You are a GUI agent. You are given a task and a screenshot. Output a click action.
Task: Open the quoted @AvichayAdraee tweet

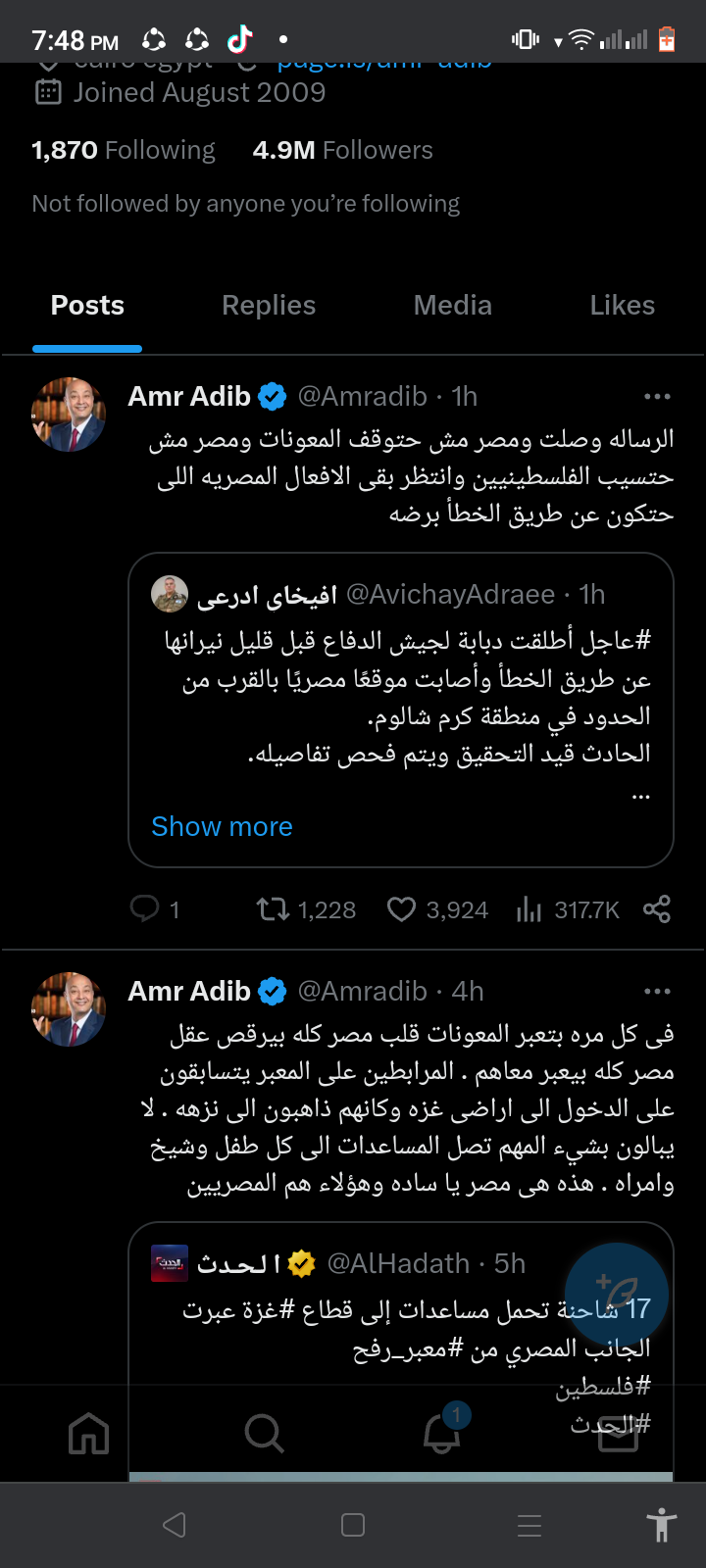coord(400,696)
